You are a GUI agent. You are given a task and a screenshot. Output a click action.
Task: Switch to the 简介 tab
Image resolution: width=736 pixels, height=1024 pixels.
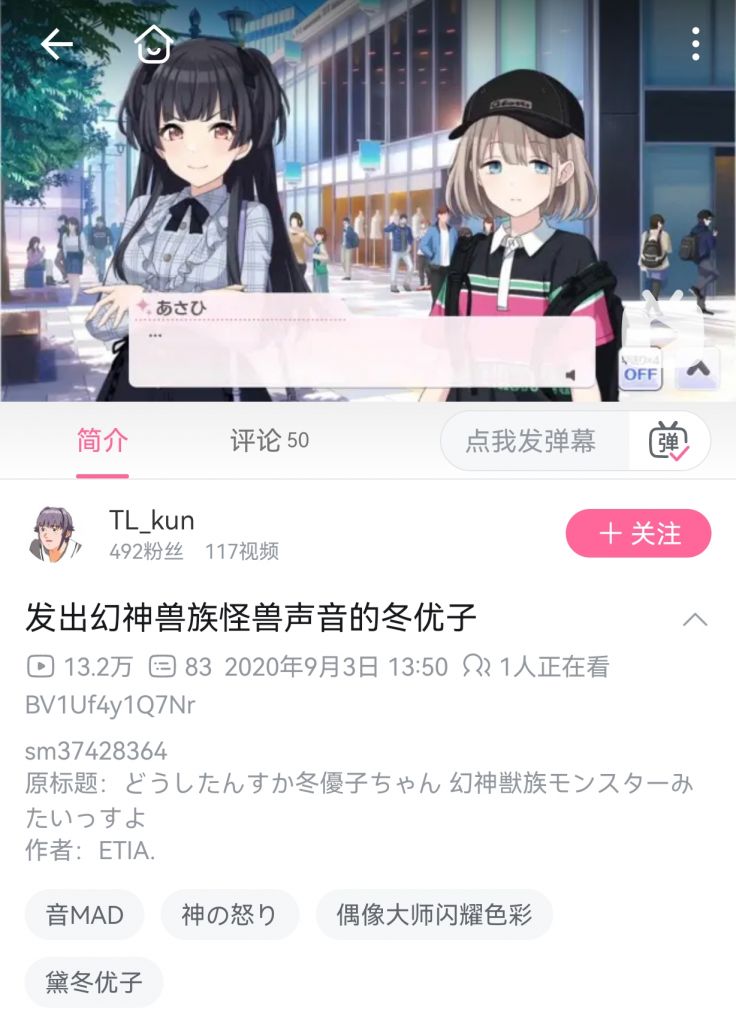pos(103,440)
